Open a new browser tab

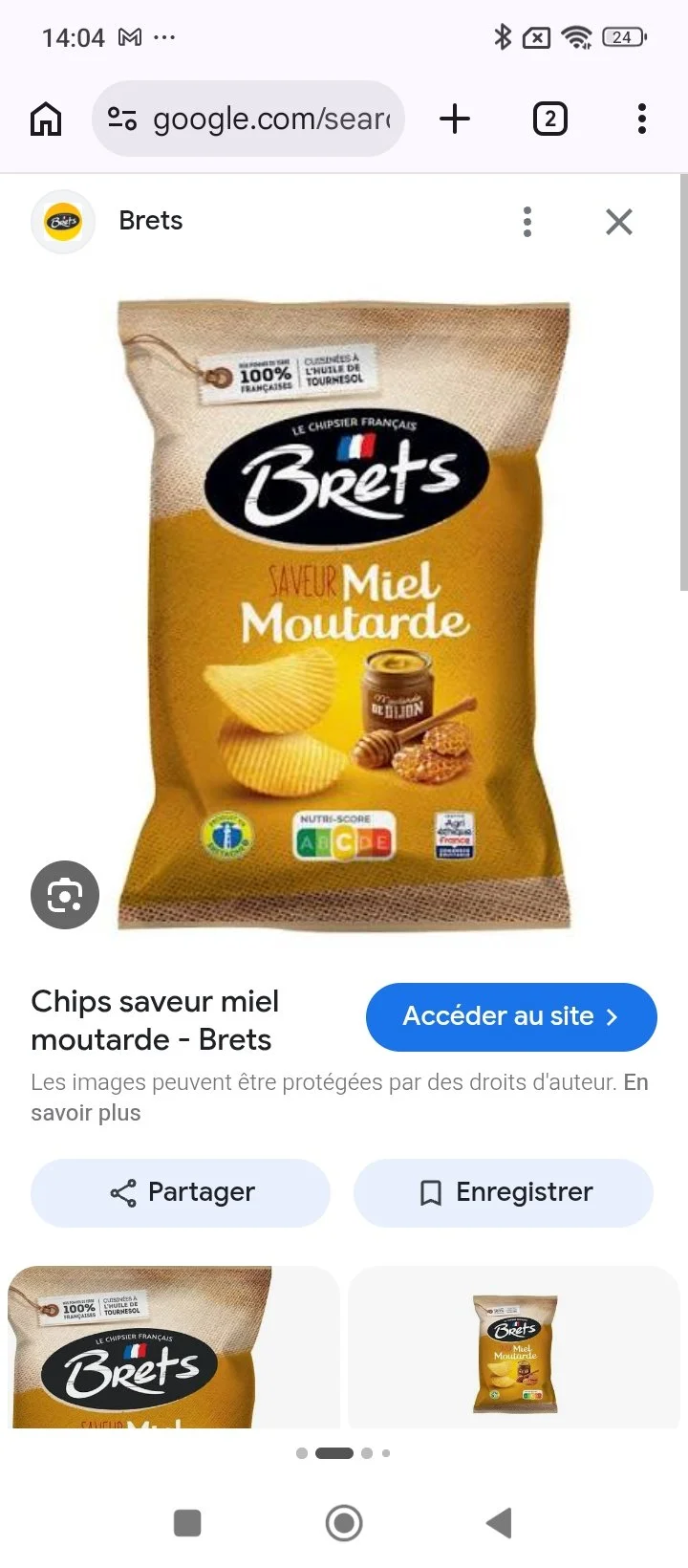pyautogui.click(x=455, y=120)
